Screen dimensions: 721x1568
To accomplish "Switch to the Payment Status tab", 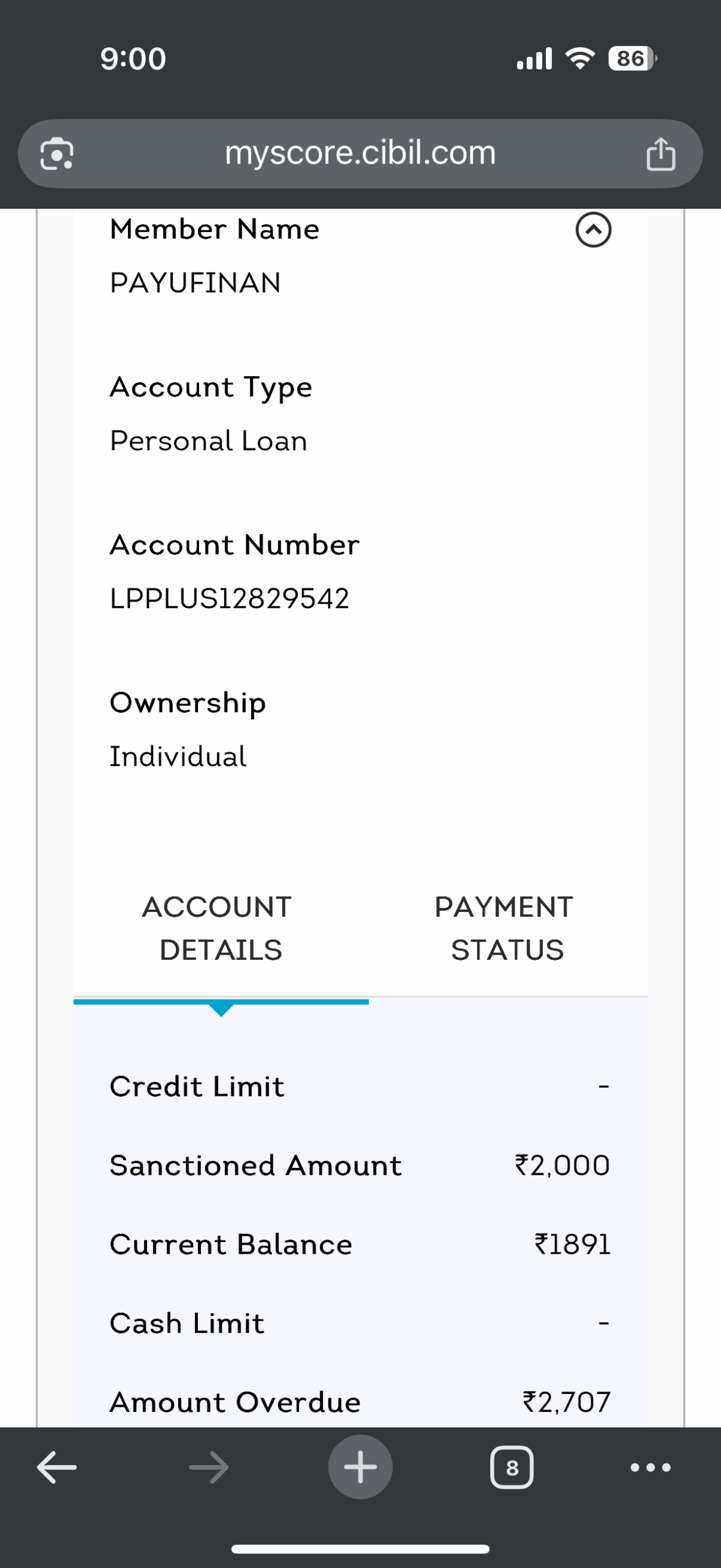I will pos(506,928).
